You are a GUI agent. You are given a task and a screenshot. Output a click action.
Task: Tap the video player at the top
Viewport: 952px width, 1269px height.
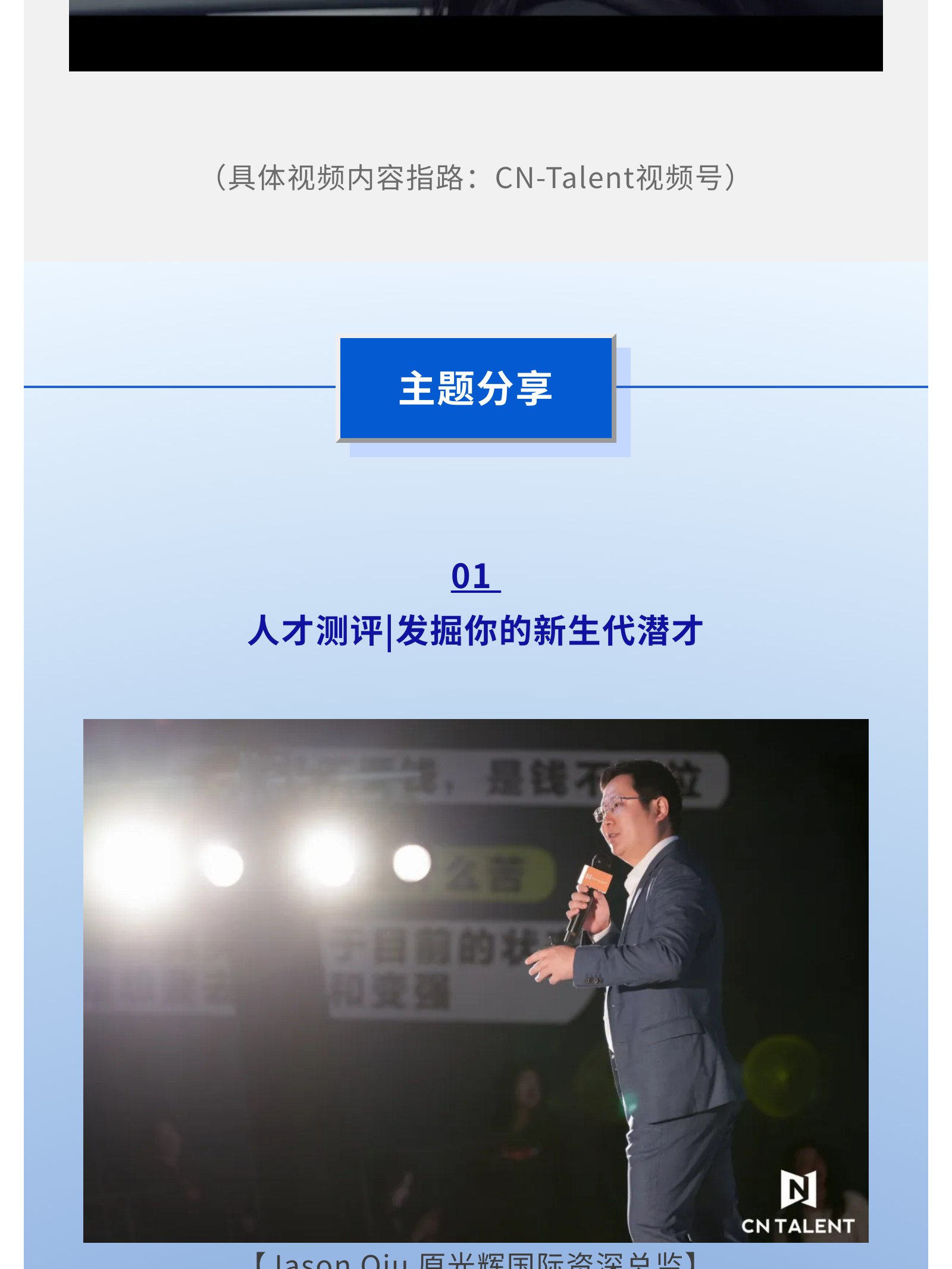(x=475, y=36)
